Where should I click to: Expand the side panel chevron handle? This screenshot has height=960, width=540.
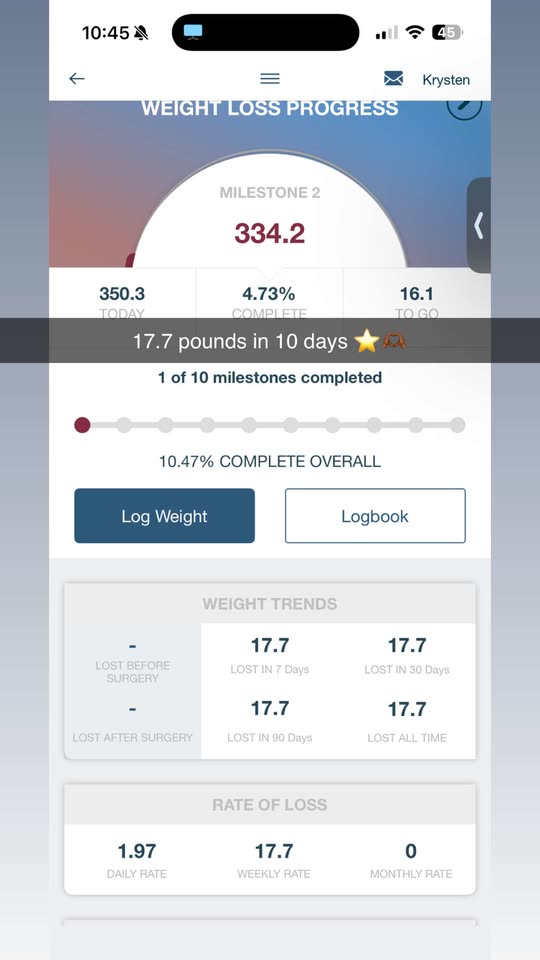tap(479, 225)
